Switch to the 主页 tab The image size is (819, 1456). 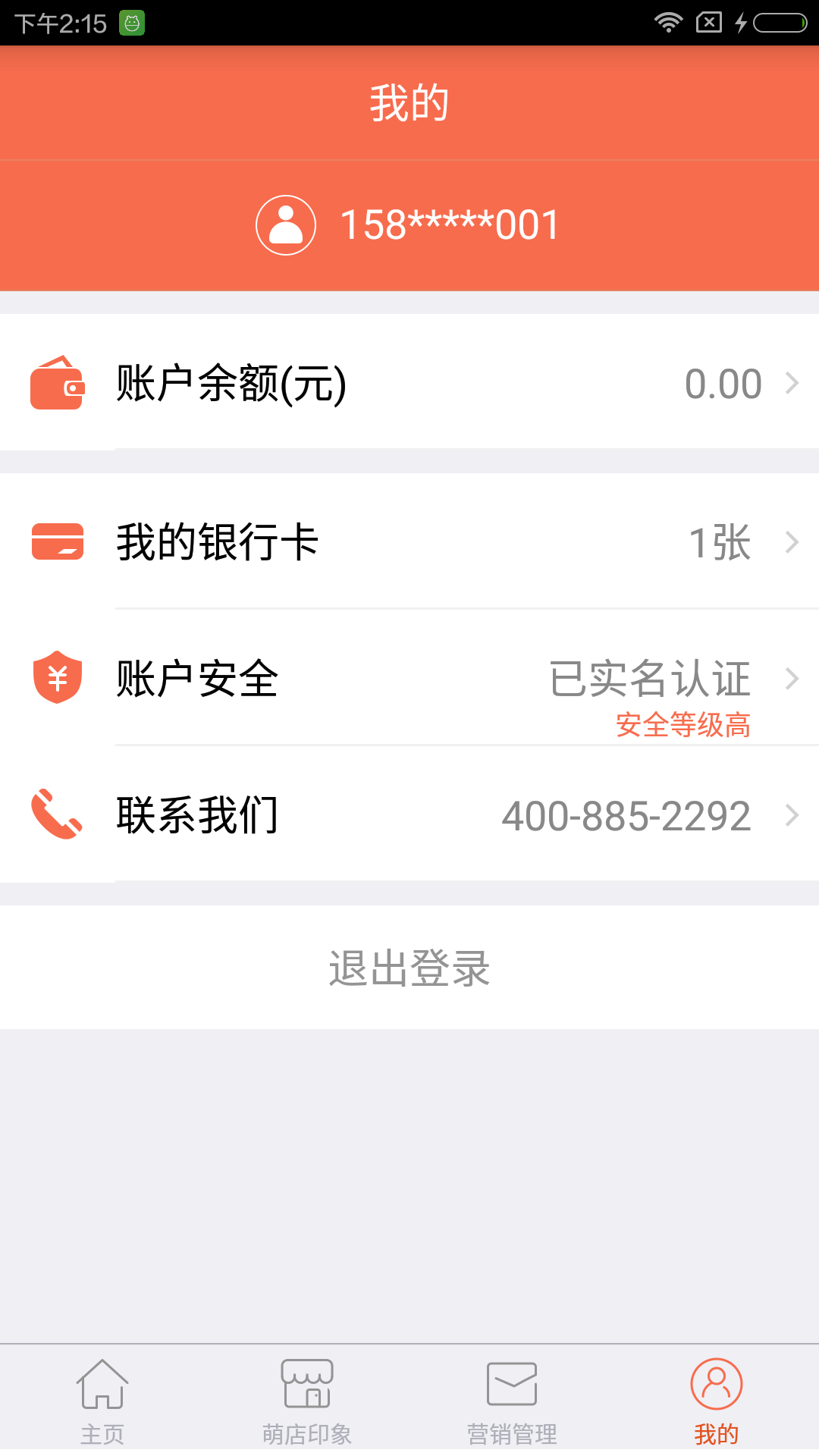102,1401
